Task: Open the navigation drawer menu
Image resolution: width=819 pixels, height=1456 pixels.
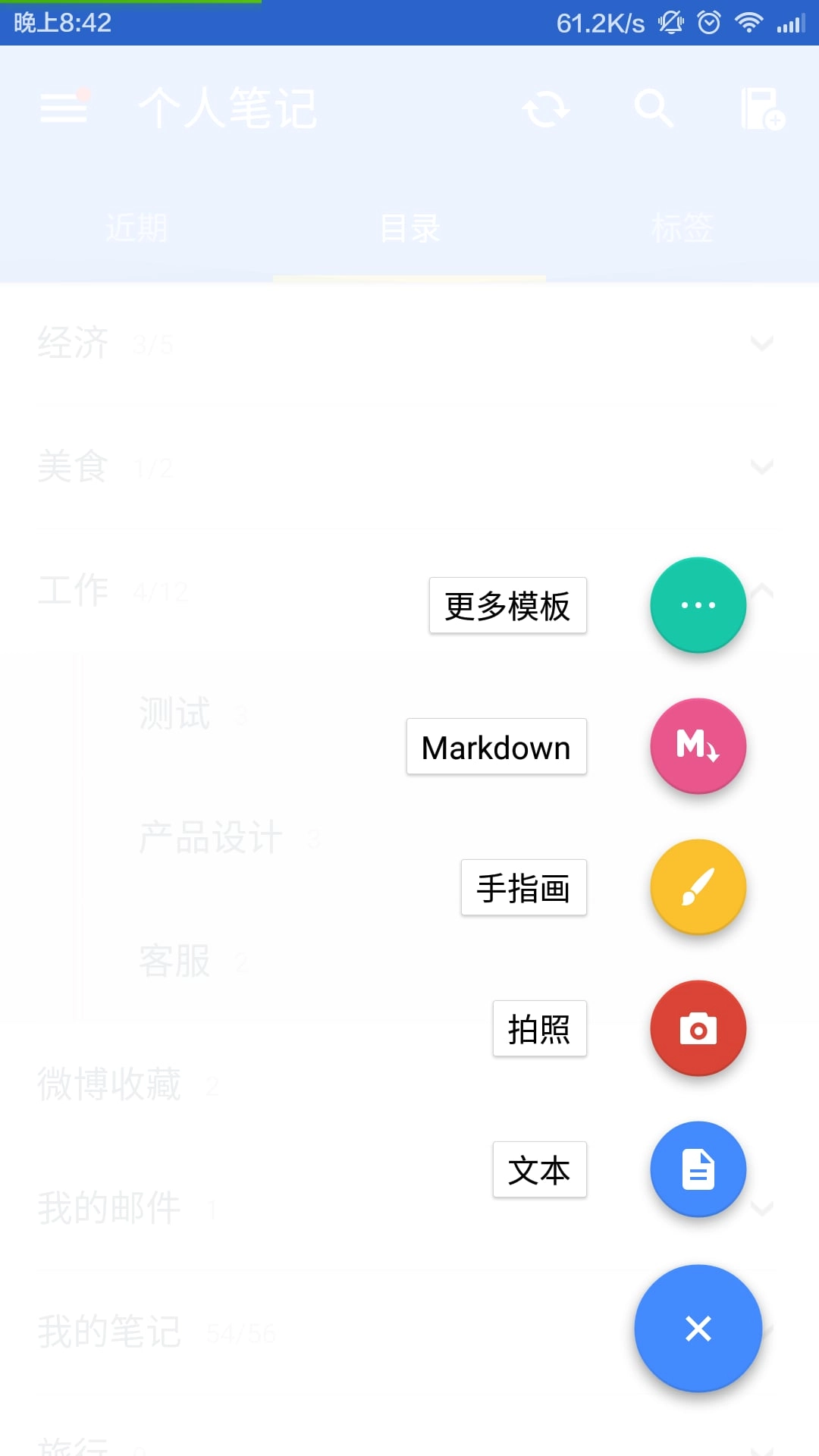Action: (x=63, y=108)
